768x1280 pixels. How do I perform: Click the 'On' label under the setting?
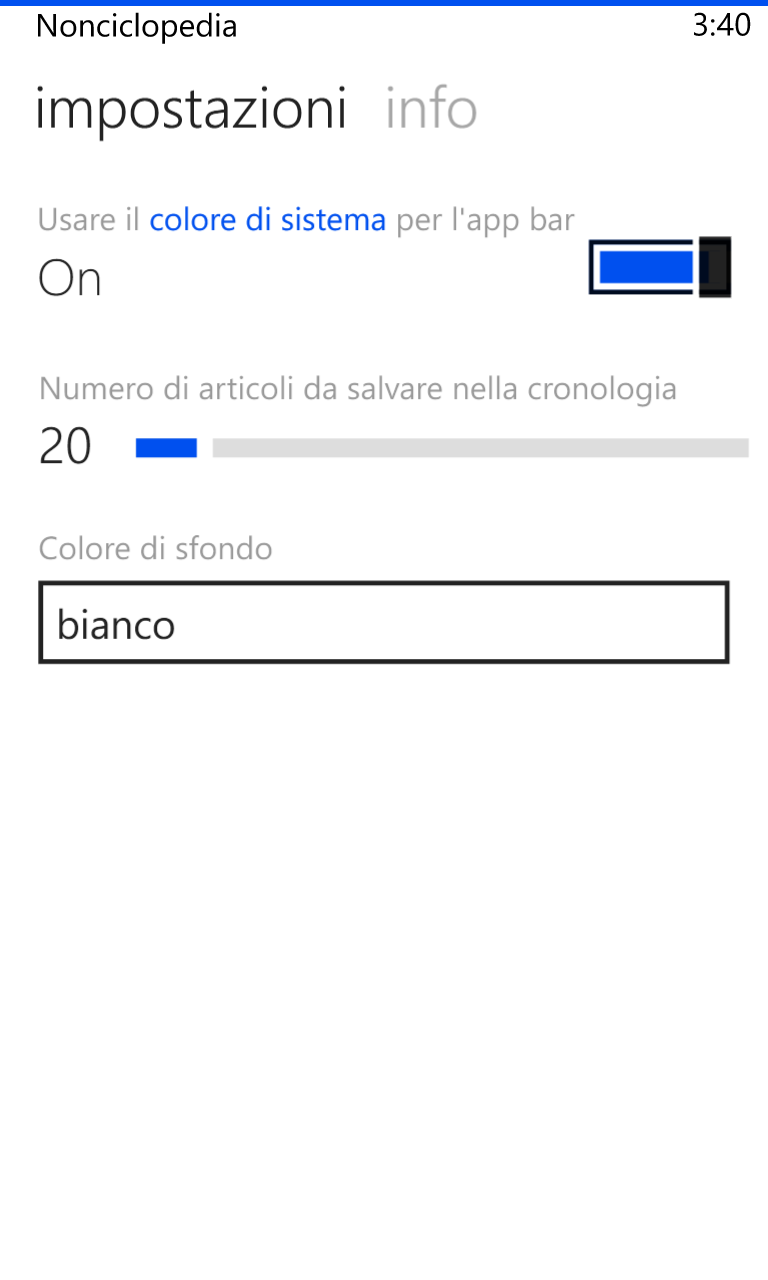pos(69,278)
